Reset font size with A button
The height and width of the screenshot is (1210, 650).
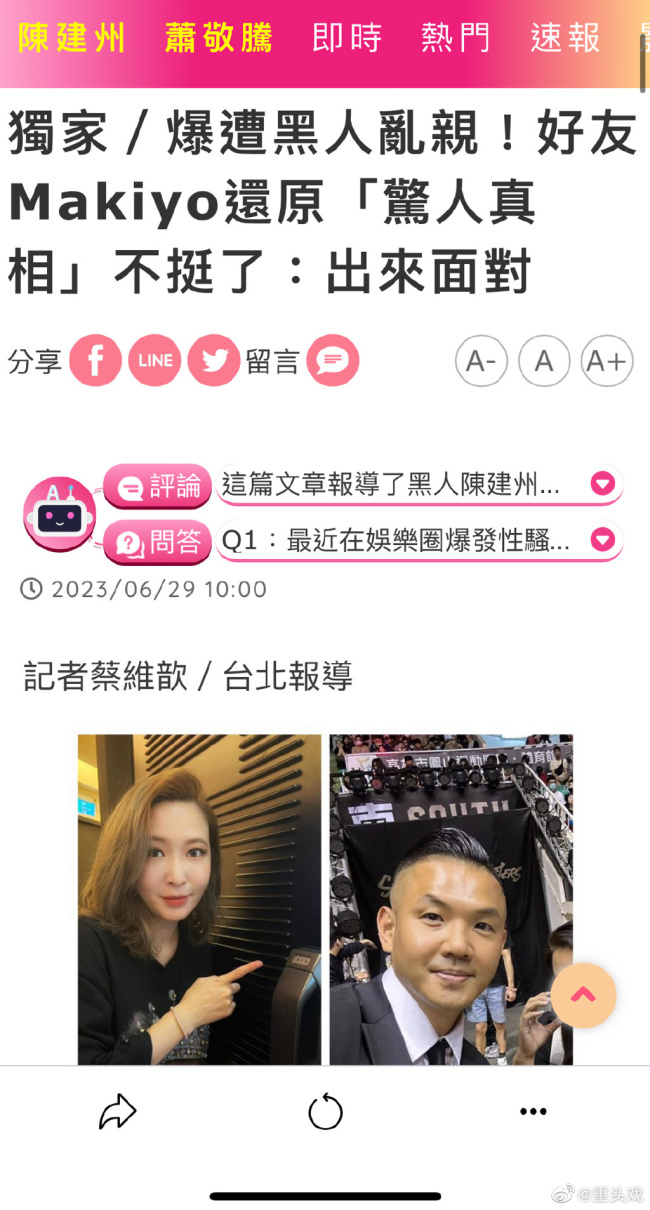click(x=544, y=361)
